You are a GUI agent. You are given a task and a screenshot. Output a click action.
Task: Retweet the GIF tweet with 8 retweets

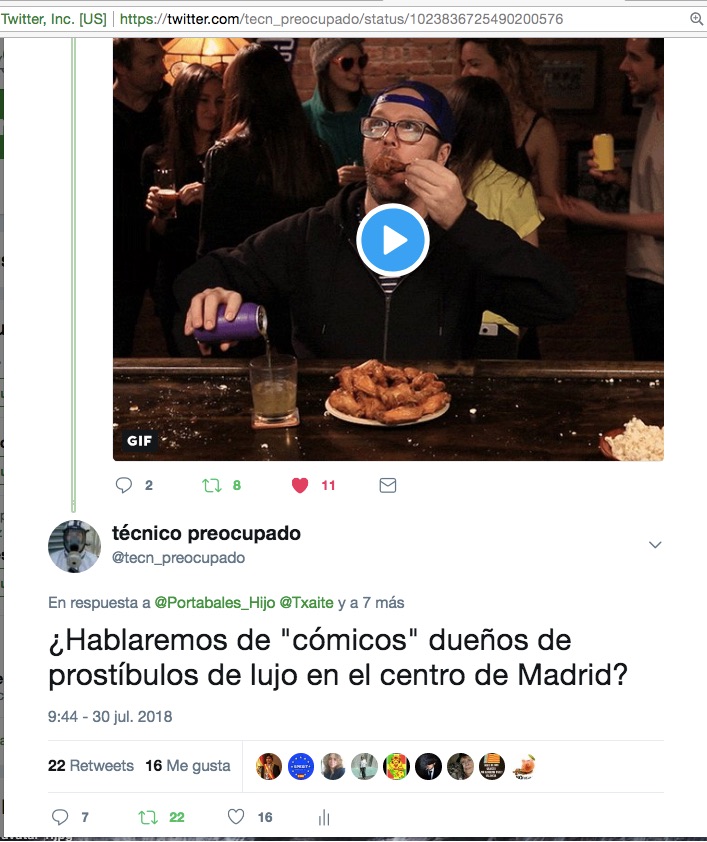[x=212, y=485]
